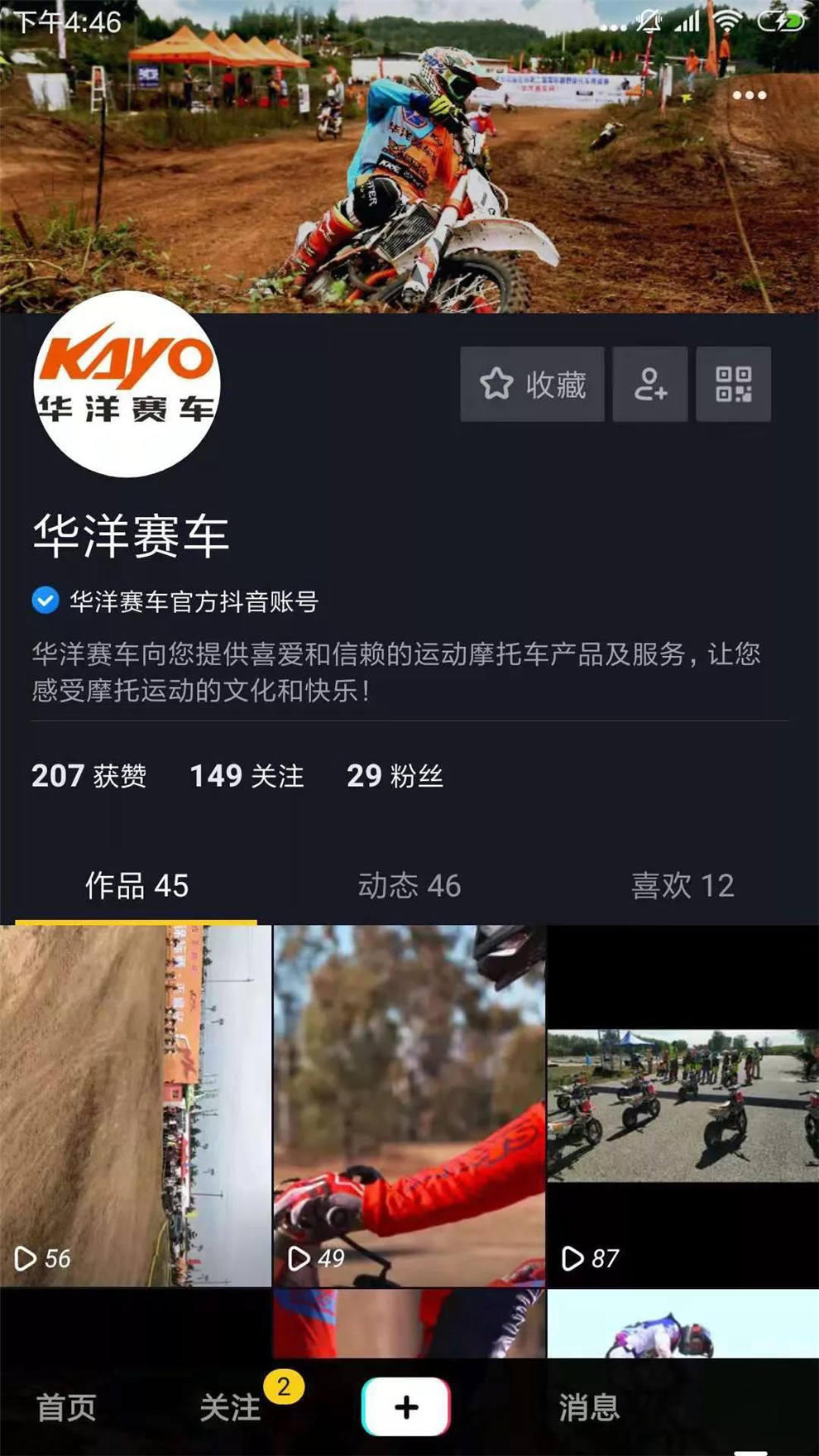
Task: Open the video with 49 plays
Action: [409, 1105]
